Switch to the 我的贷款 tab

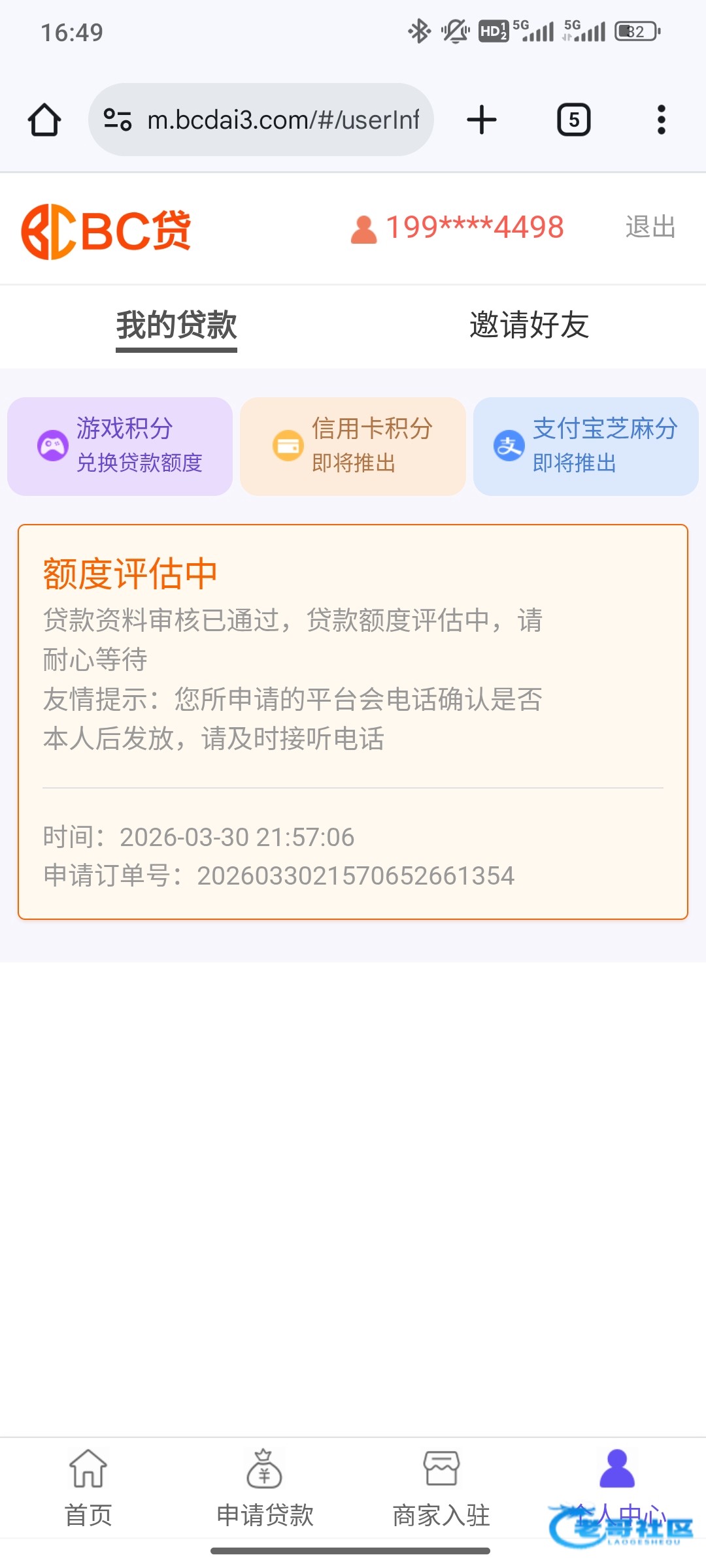(176, 325)
